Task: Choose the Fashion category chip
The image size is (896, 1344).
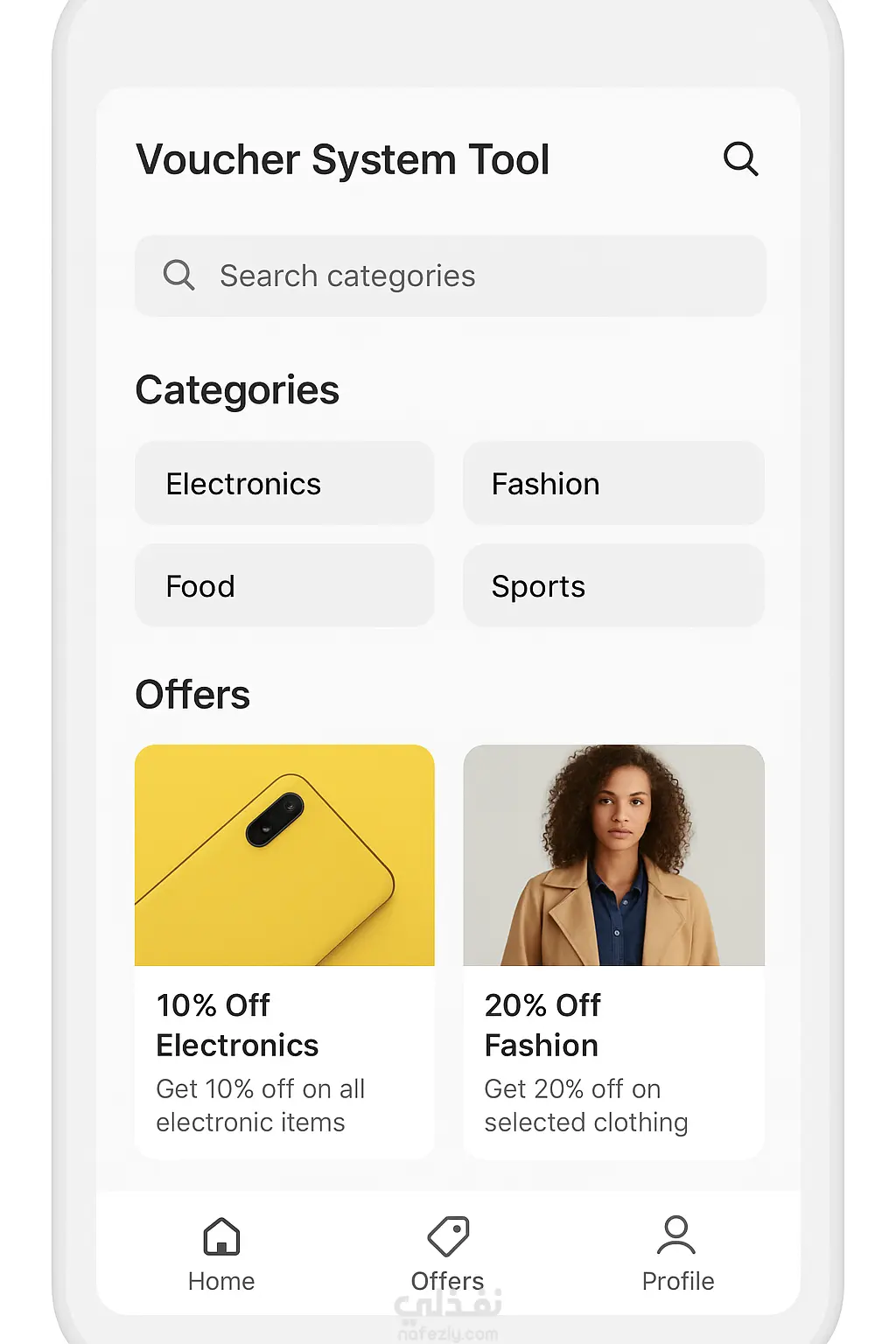Action: (x=613, y=484)
